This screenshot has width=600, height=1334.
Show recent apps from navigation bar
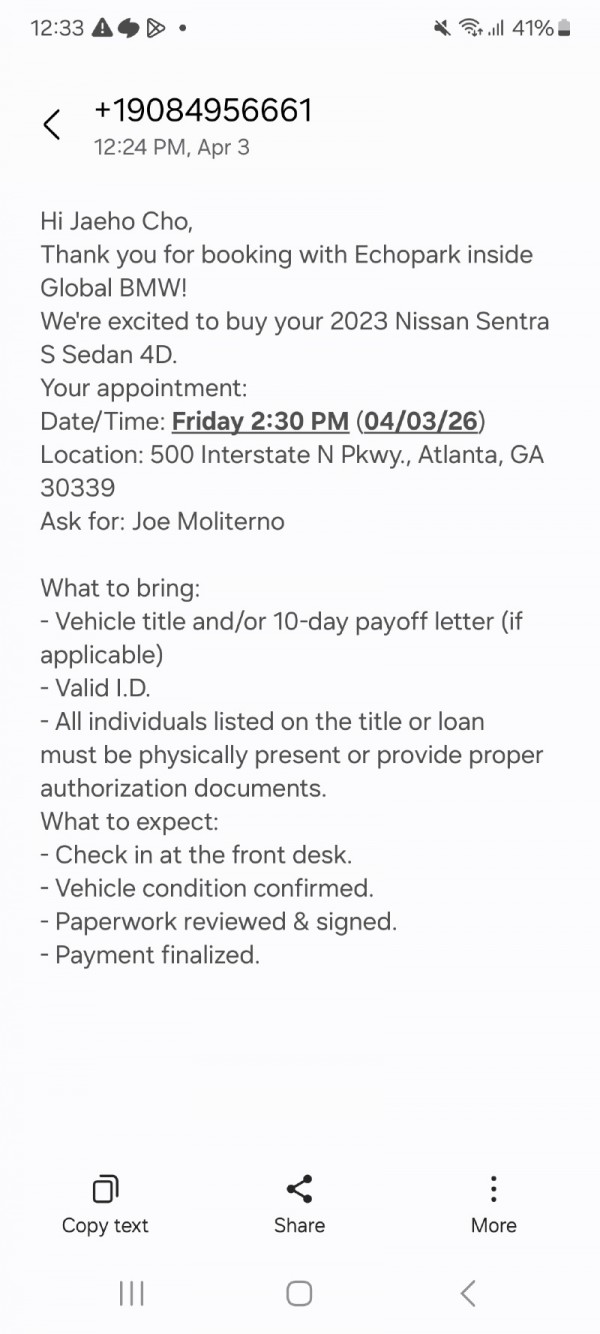[131, 1293]
